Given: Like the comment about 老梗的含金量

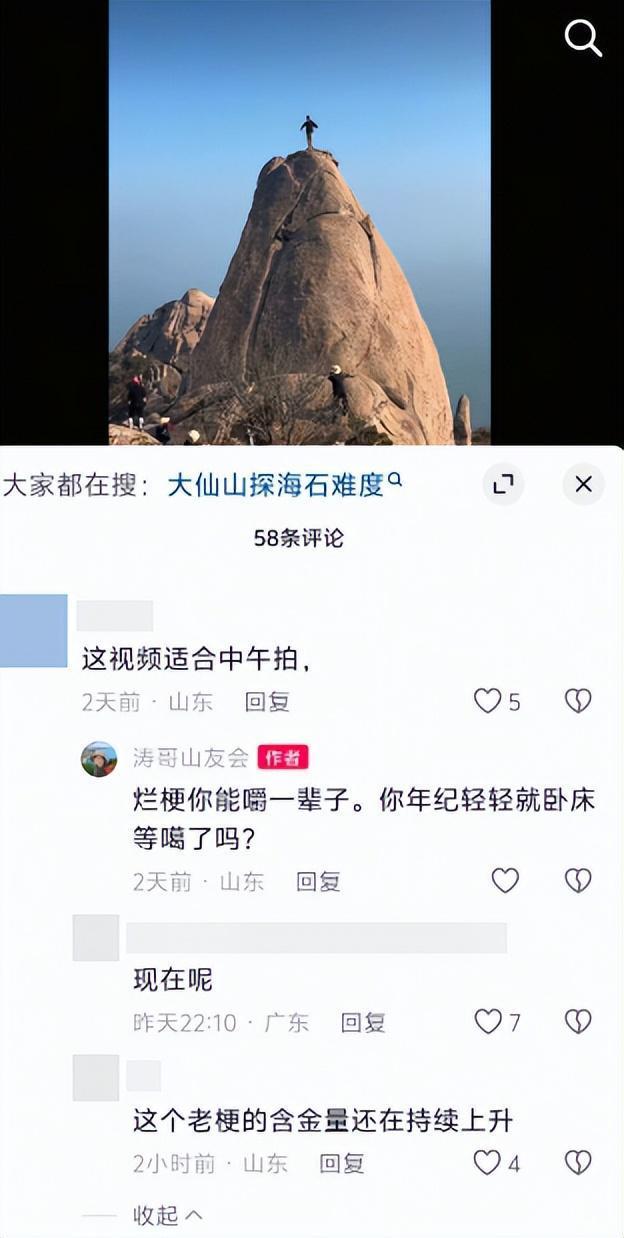Looking at the screenshot, I should [x=487, y=1162].
